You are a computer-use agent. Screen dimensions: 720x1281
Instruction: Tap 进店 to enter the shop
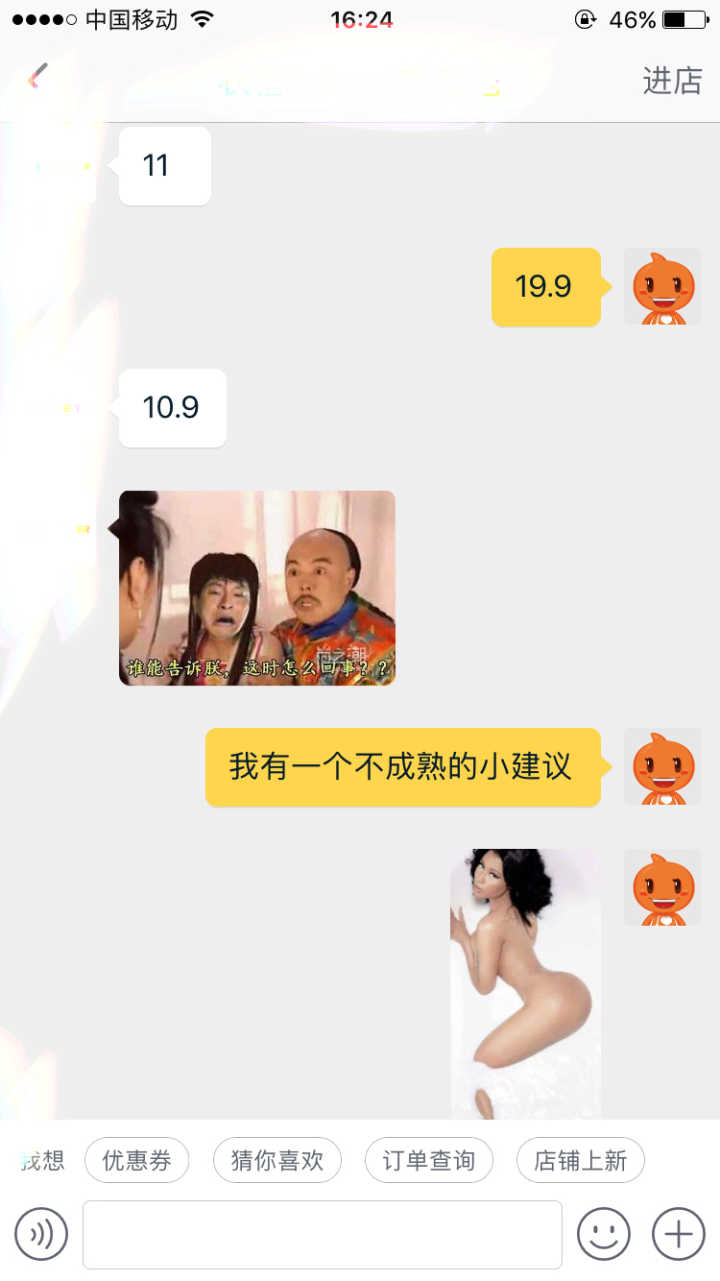click(x=672, y=80)
